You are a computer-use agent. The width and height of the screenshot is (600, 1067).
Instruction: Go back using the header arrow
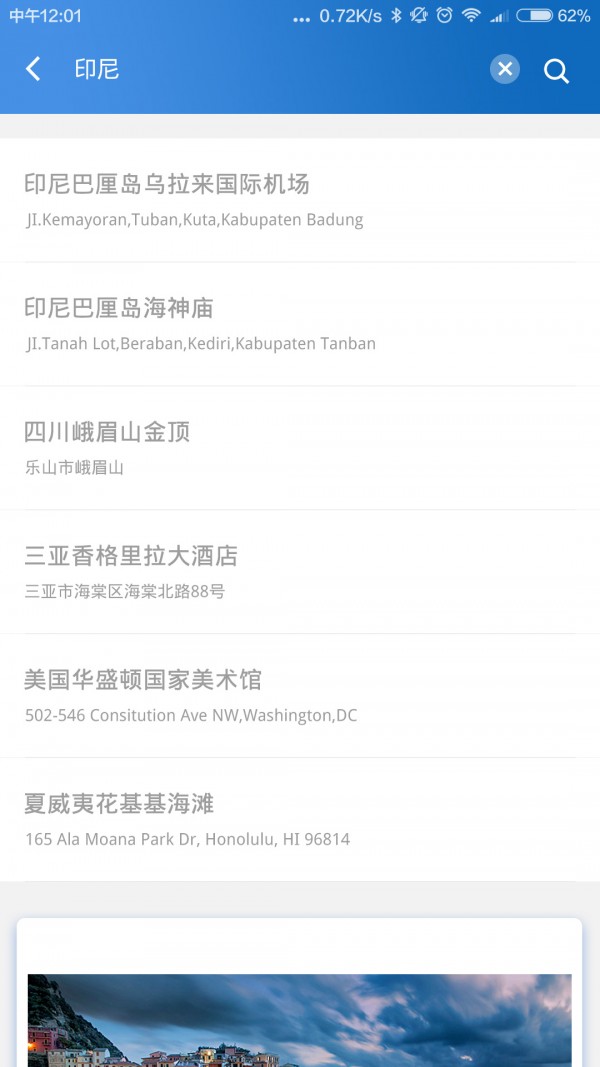point(33,69)
